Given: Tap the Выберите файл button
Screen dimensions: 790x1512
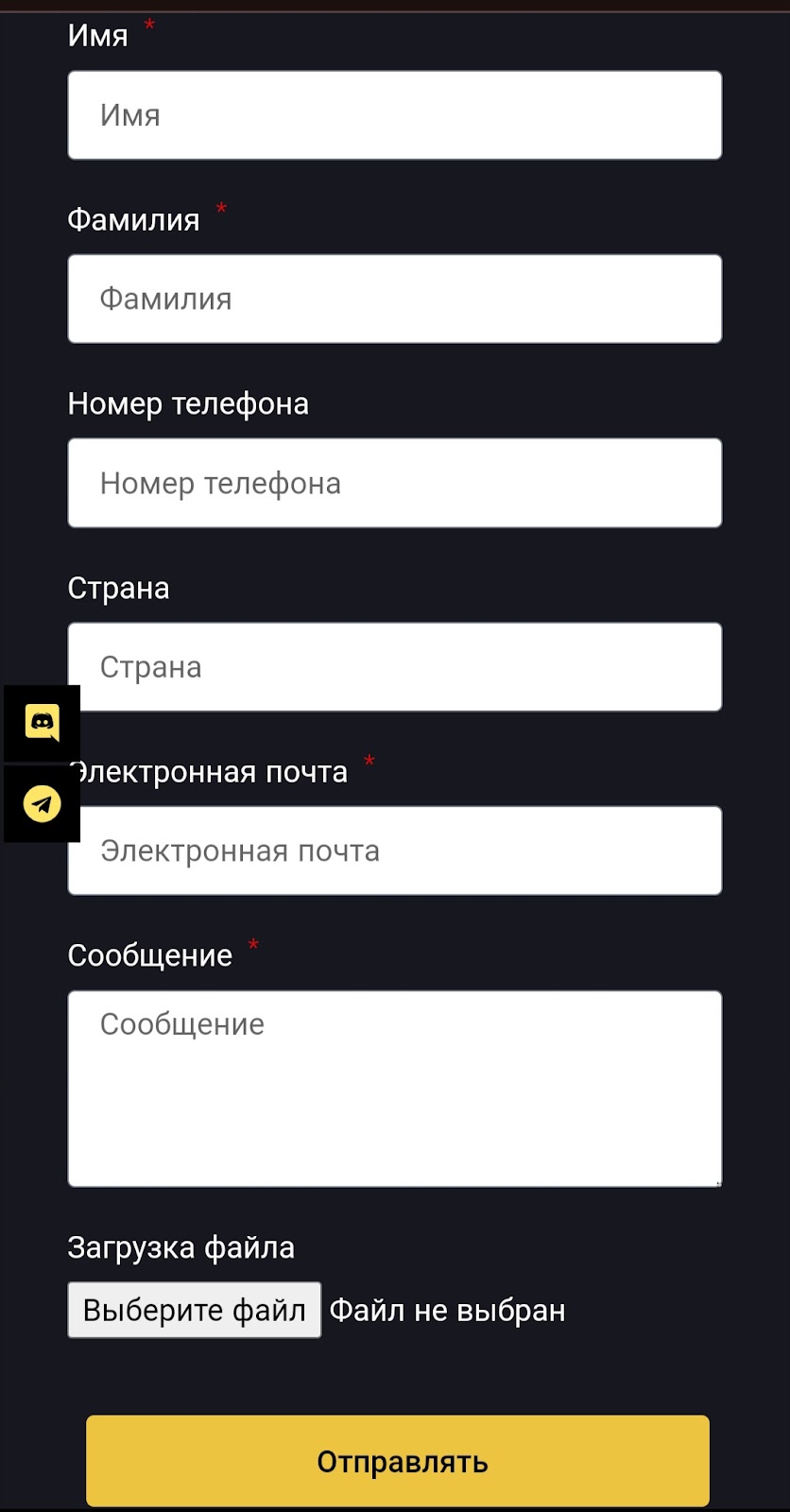Looking at the screenshot, I should click(x=194, y=1310).
